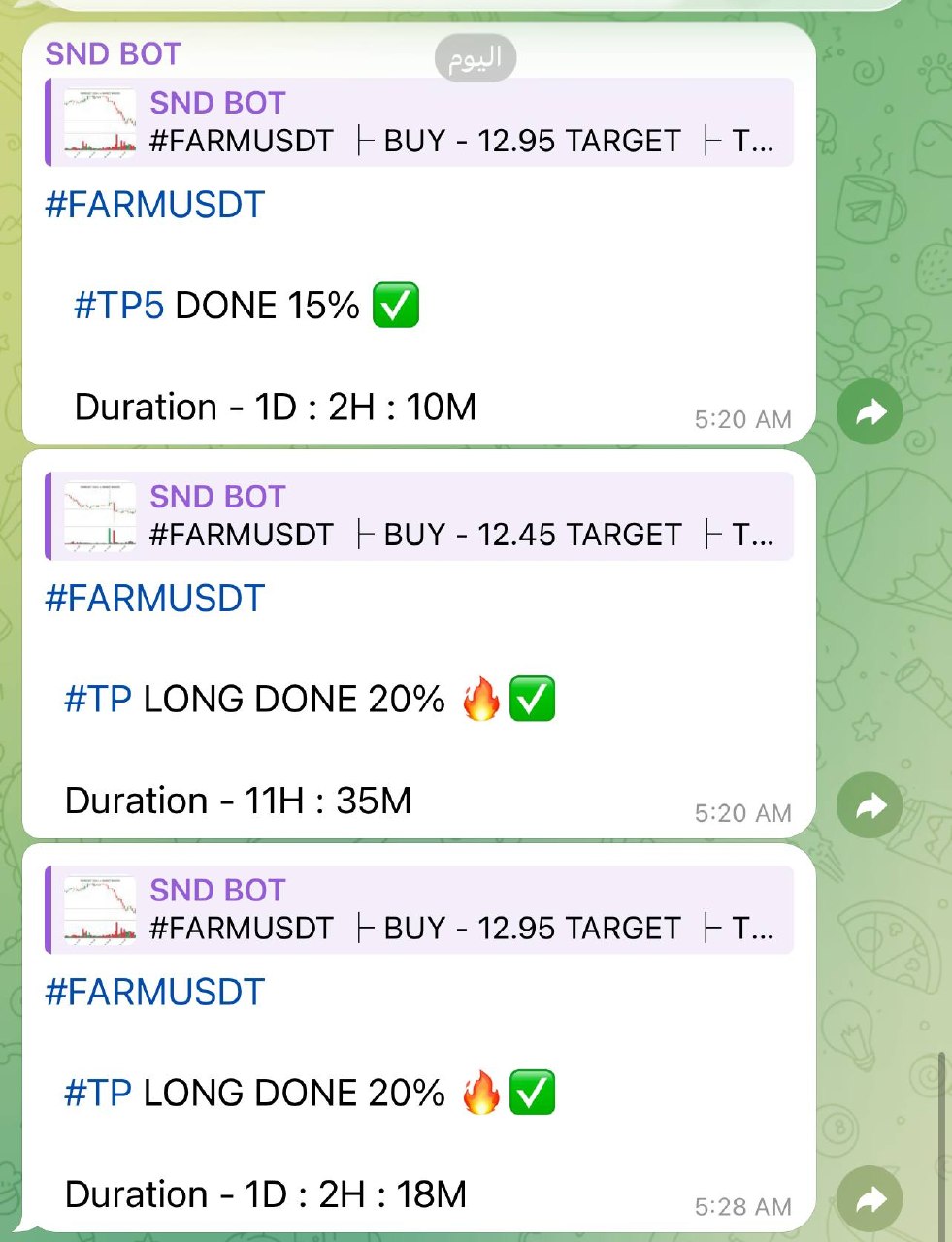Tap #FARMUSDT hashtag above TP5 DONE 15%
952x1242 pixels.
coord(155,205)
